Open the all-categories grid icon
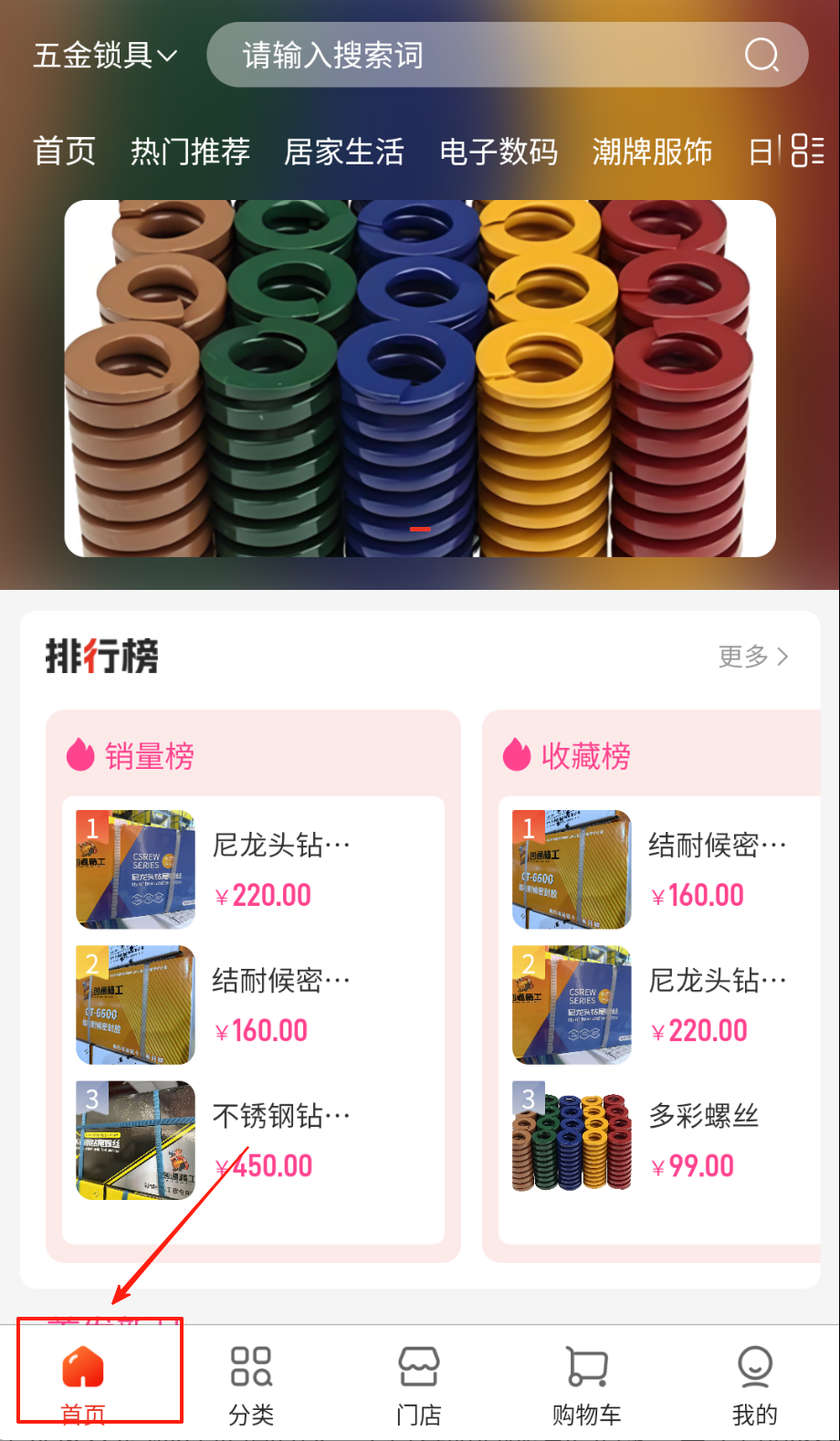Screen dimensions: 840x1441 tap(807, 151)
